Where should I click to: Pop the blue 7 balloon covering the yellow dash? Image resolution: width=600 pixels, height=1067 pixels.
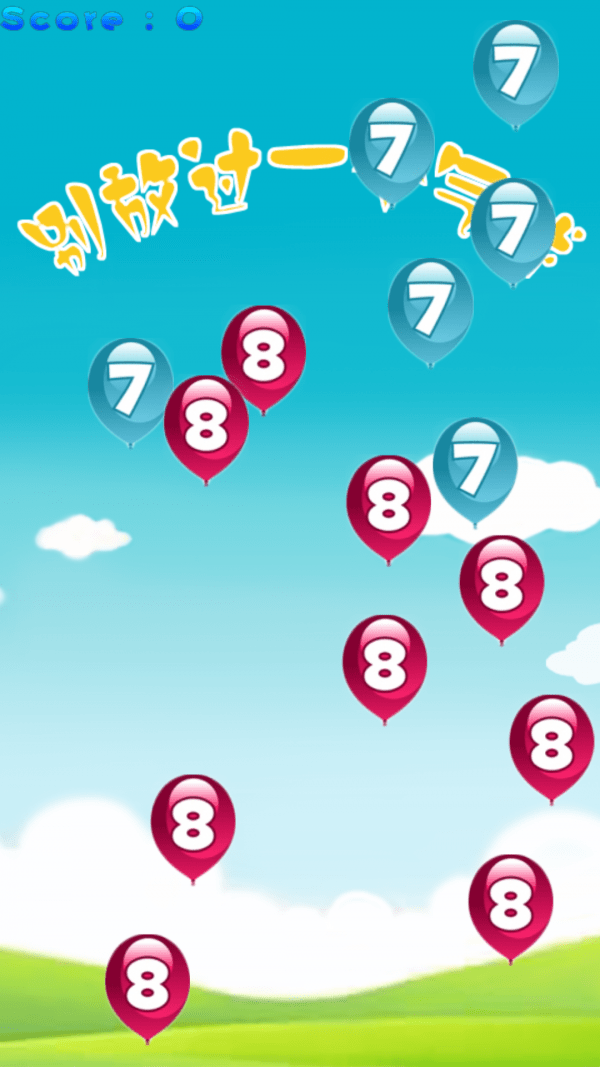(x=391, y=149)
